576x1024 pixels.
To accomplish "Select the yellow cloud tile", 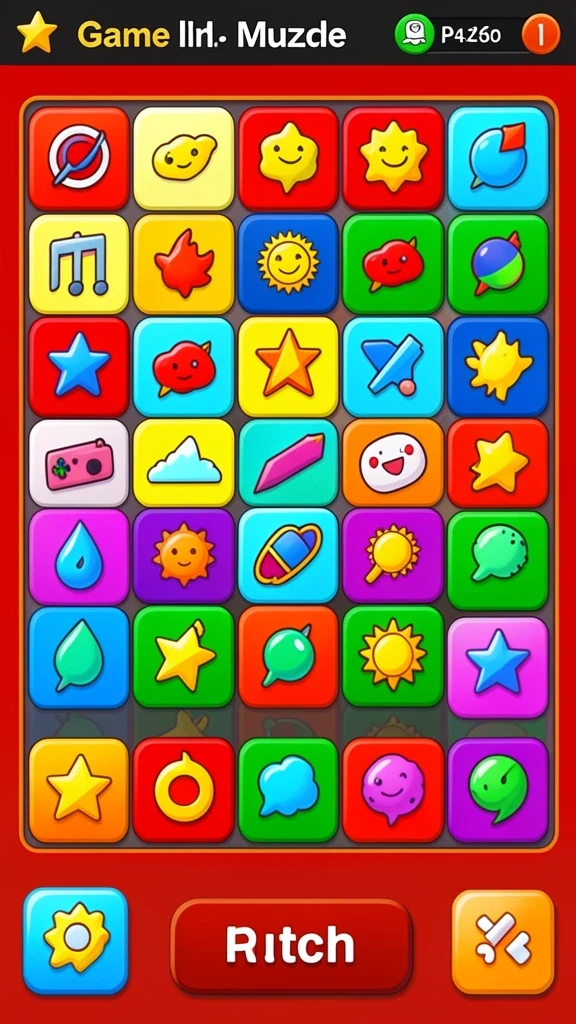I will tap(184, 463).
